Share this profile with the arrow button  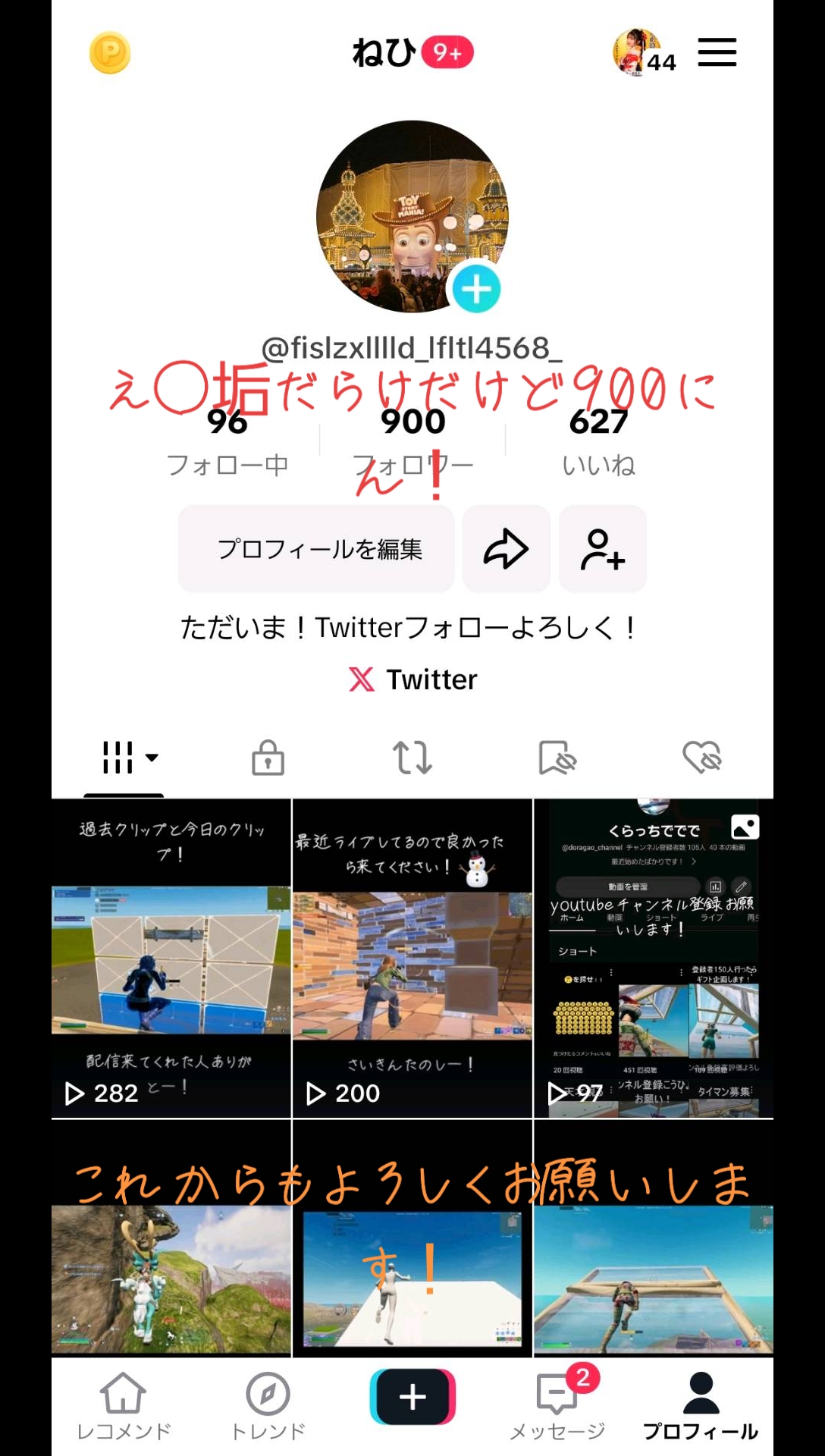click(506, 549)
